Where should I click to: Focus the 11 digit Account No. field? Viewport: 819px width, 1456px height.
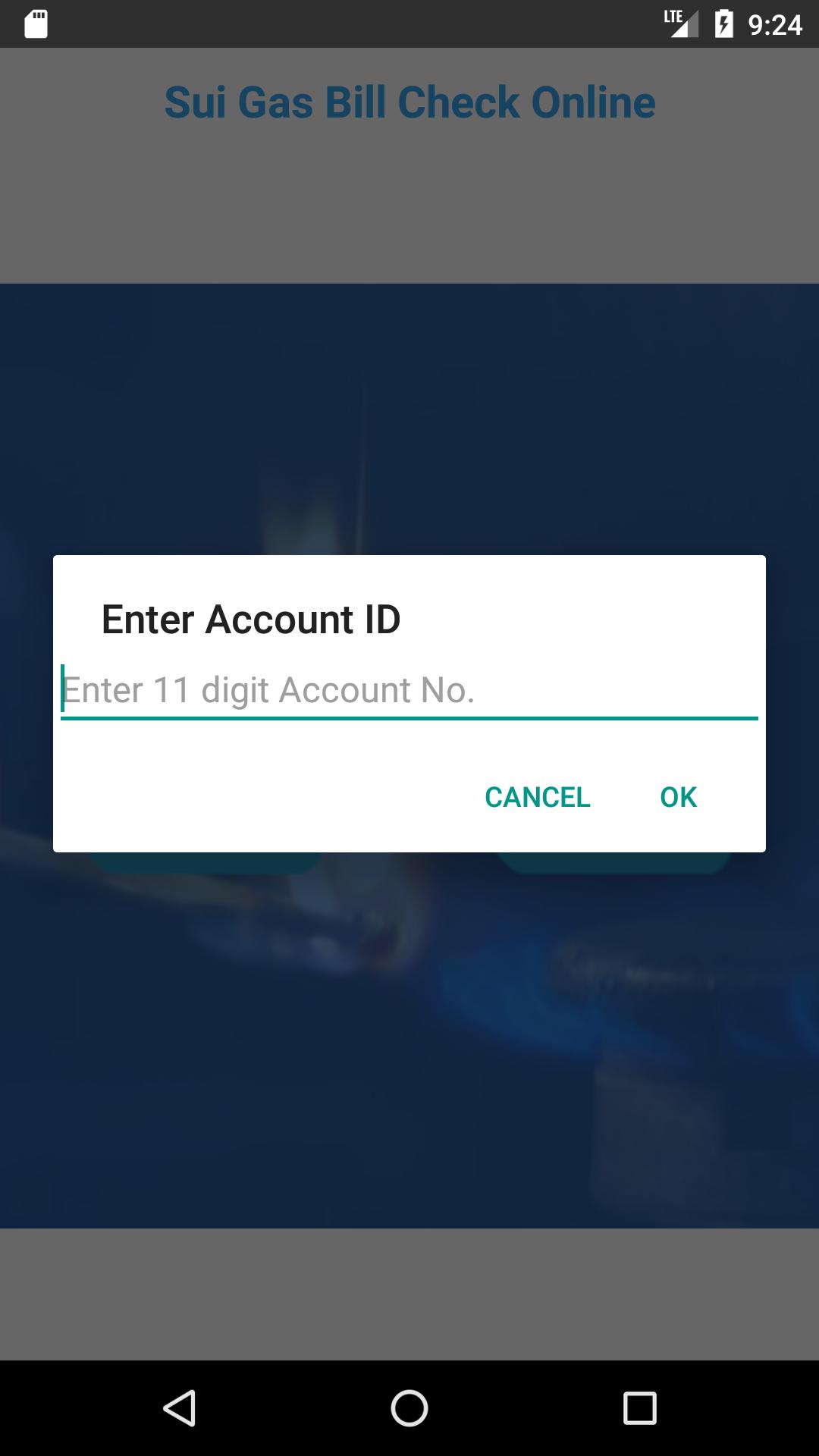tap(409, 690)
